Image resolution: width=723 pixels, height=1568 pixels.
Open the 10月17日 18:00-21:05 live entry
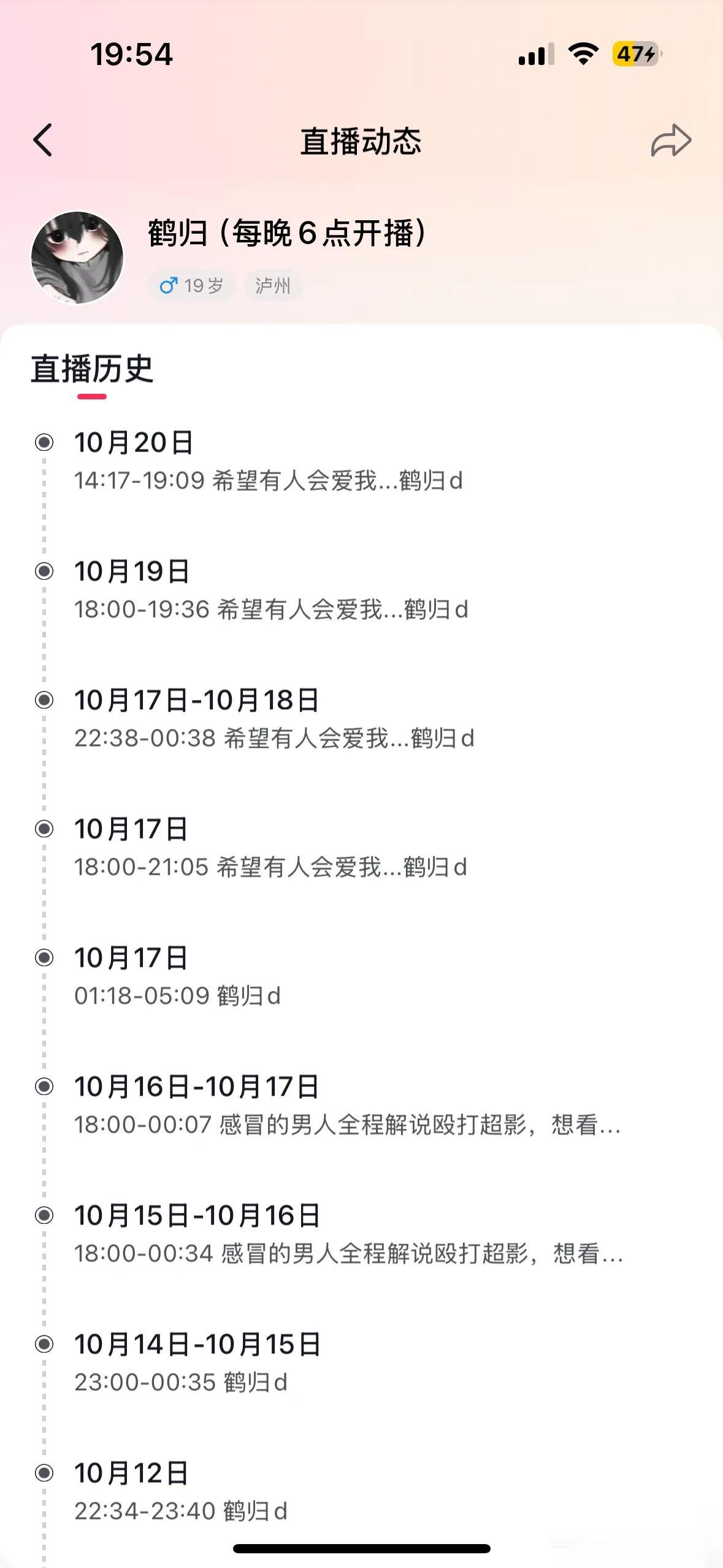click(x=270, y=848)
